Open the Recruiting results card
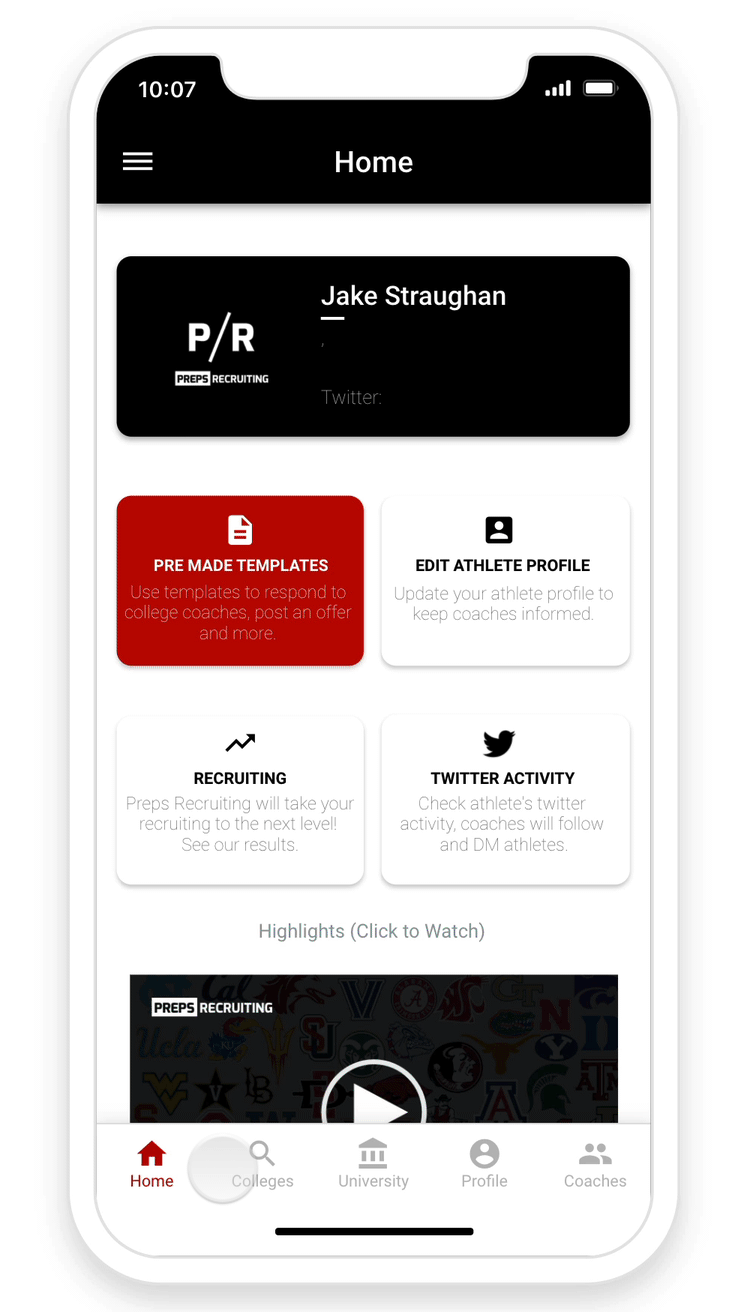 240,799
